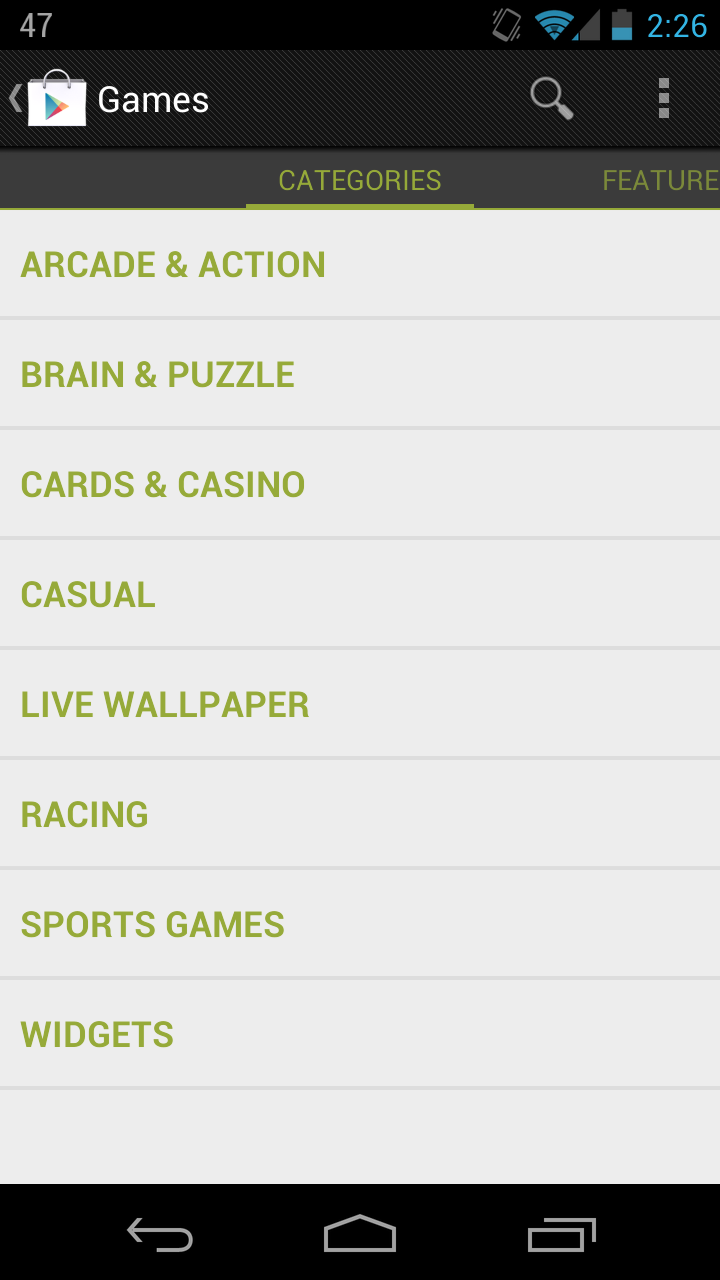The height and width of the screenshot is (1280, 720).
Task: Select the CASUAL category
Action: 360,594
